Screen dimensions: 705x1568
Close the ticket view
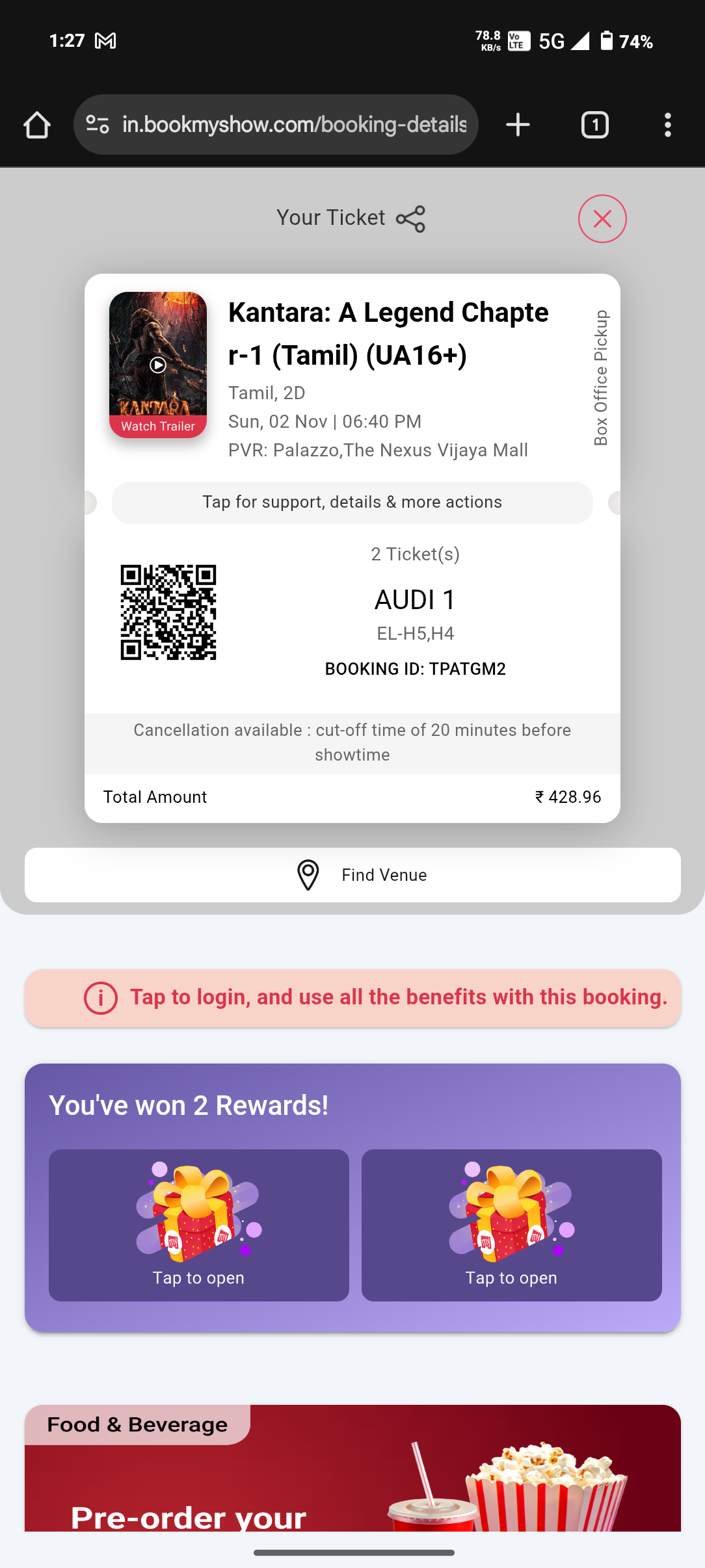[602, 219]
